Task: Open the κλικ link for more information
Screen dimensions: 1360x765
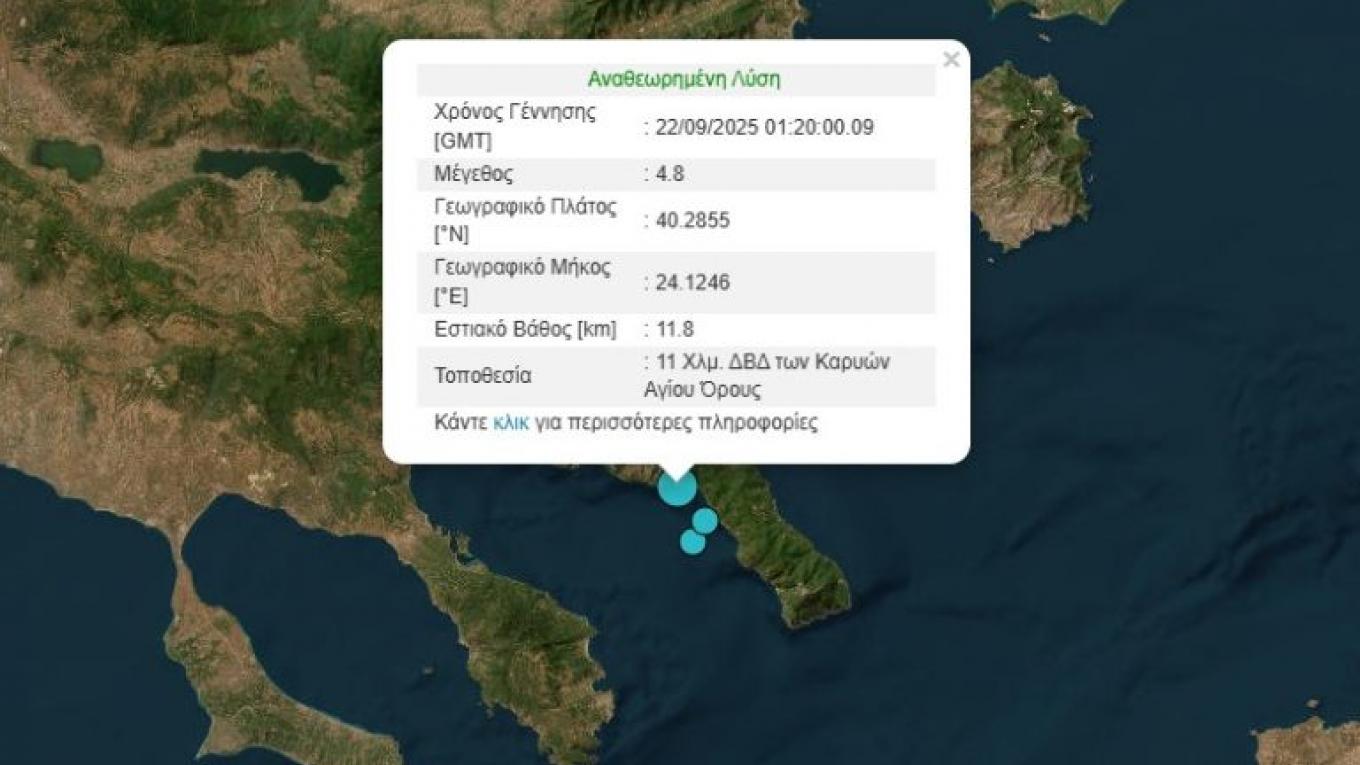Action: click(511, 422)
